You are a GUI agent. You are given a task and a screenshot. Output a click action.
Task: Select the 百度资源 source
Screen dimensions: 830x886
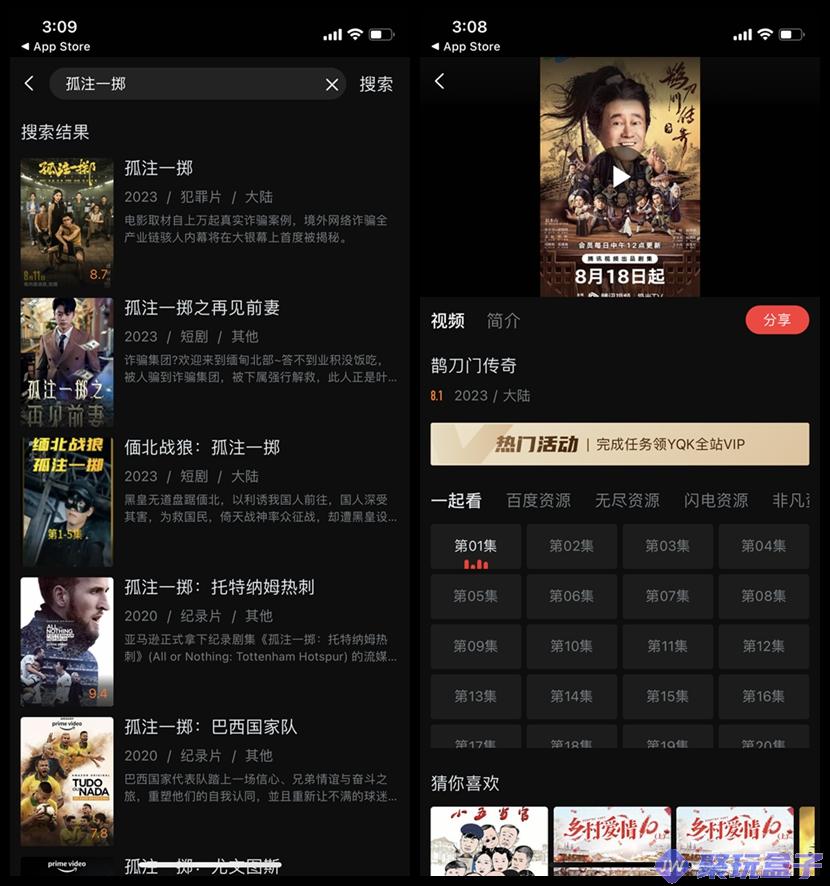[x=538, y=500]
